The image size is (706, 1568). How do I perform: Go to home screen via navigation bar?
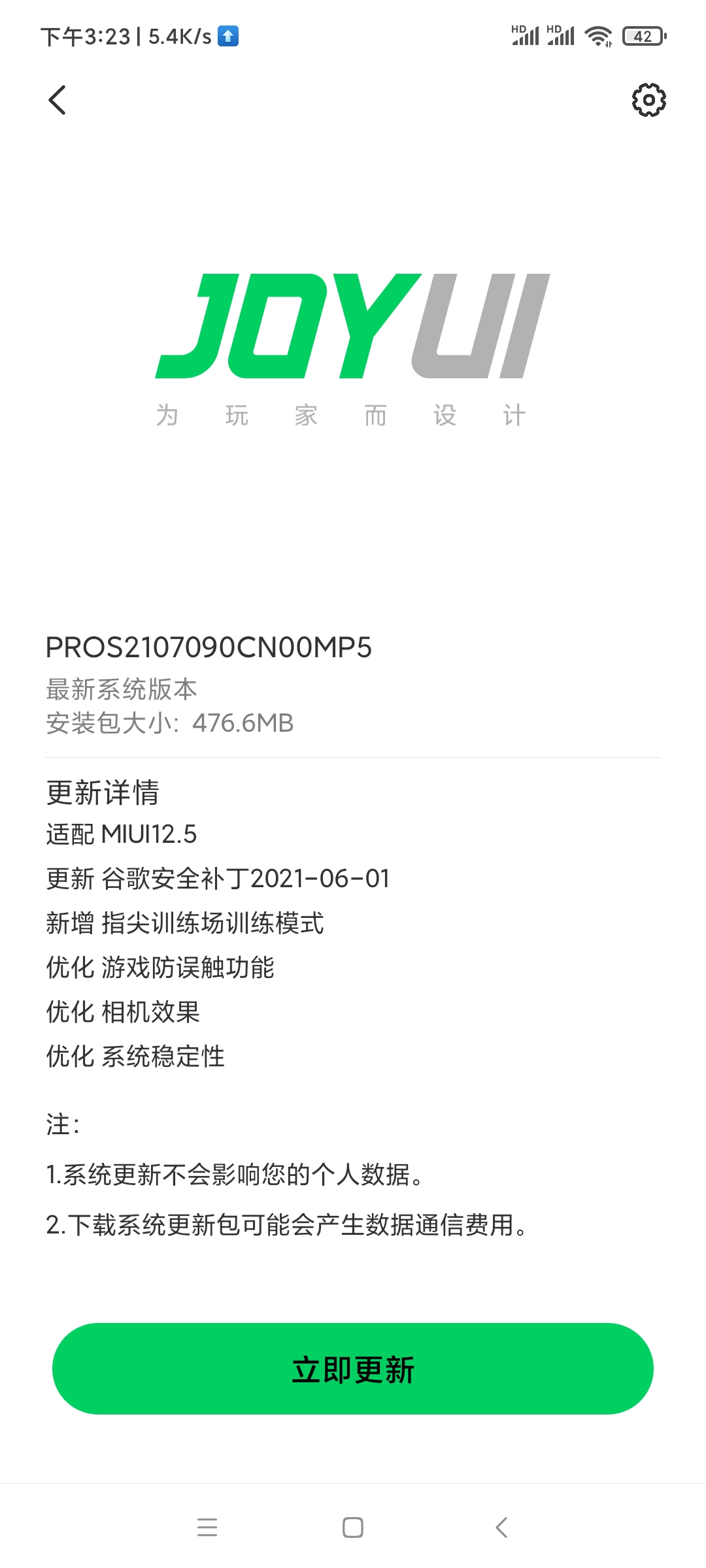pyautogui.click(x=353, y=1527)
